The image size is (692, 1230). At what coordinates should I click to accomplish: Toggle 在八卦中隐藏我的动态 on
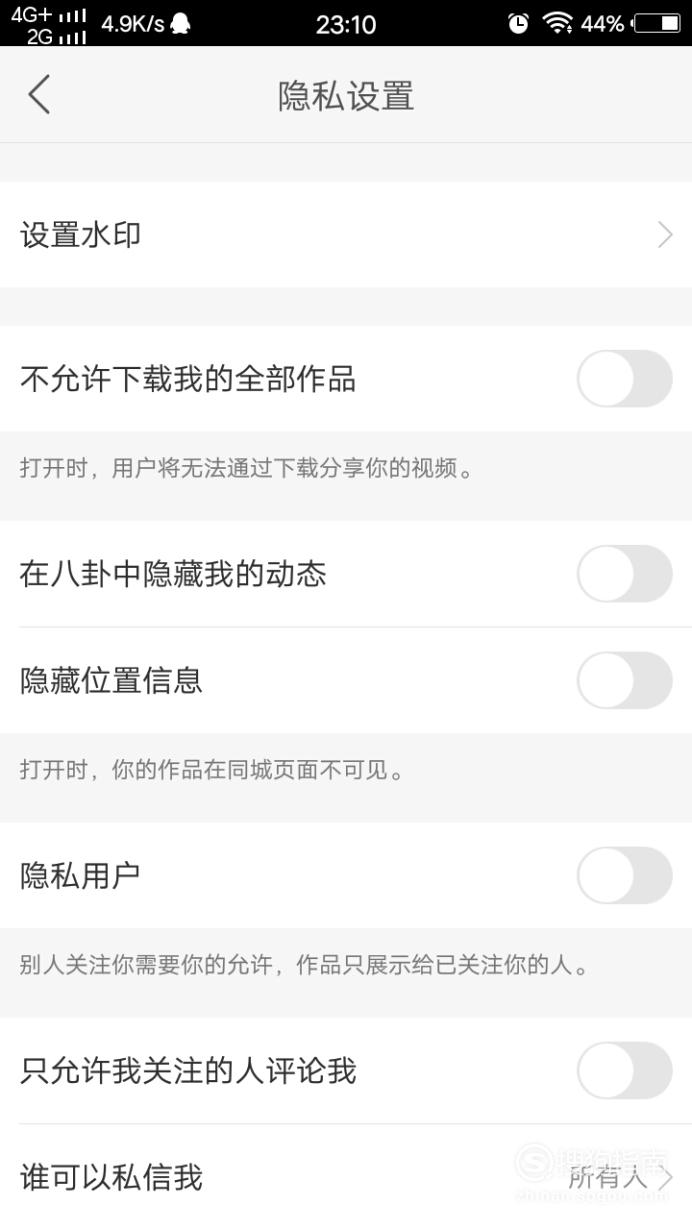click(x=624, y=574)
